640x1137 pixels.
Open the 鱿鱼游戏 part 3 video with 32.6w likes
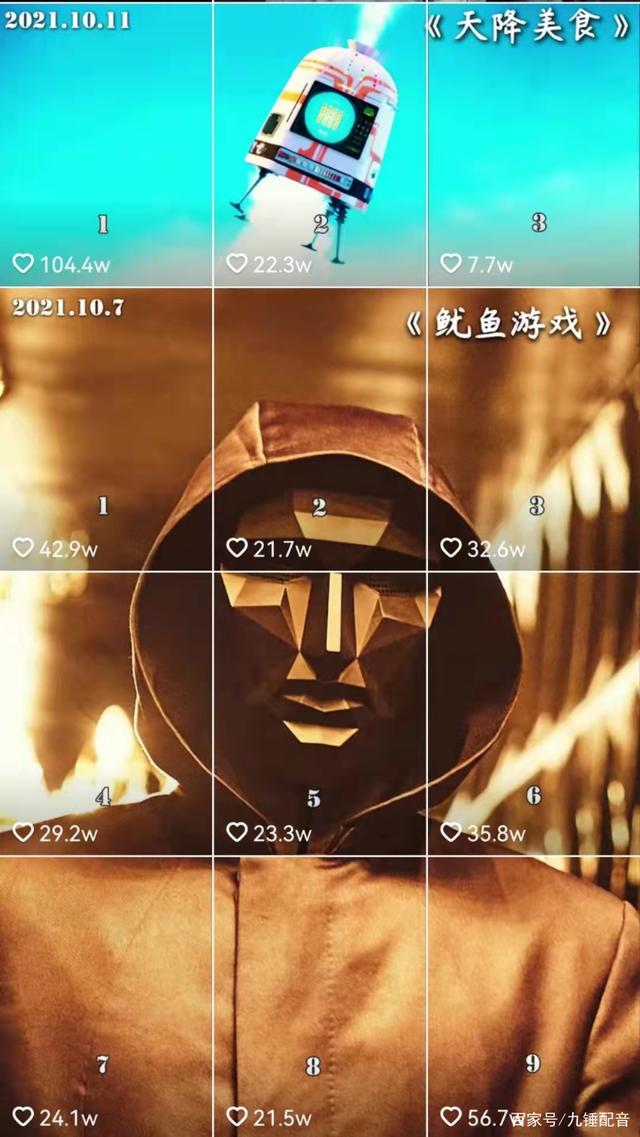534,430
